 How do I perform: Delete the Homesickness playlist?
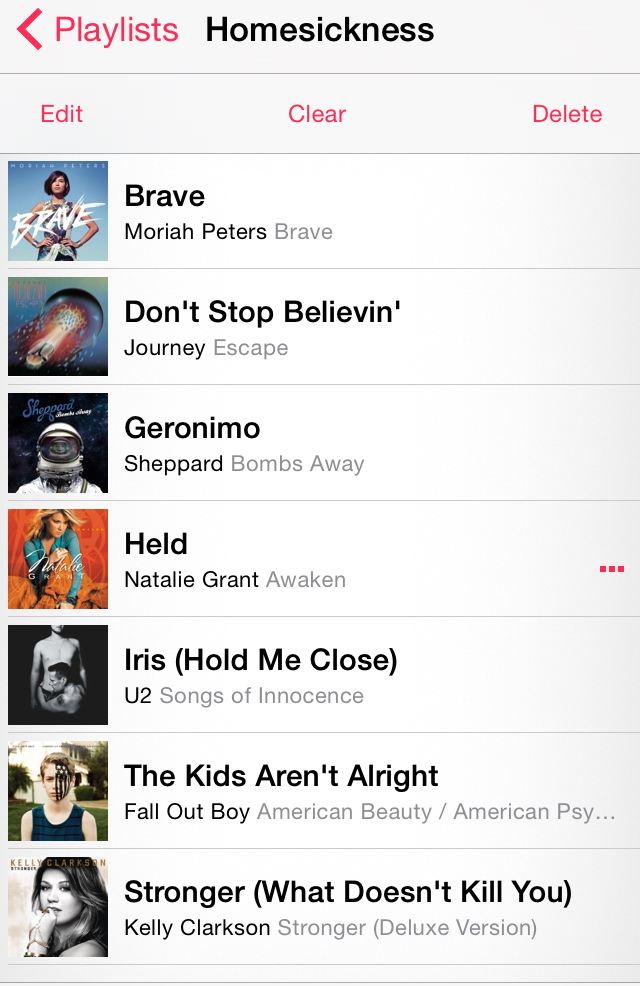point(567,114)
